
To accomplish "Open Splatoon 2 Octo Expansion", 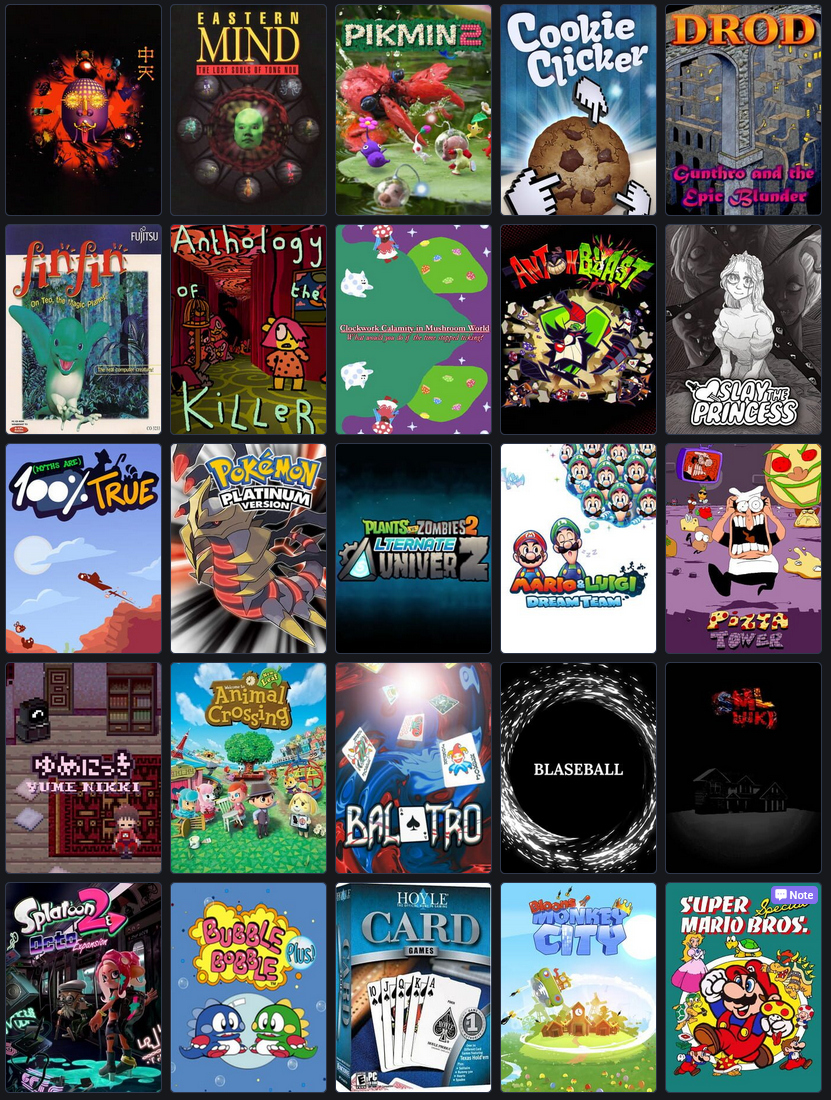I will point(83,987).
